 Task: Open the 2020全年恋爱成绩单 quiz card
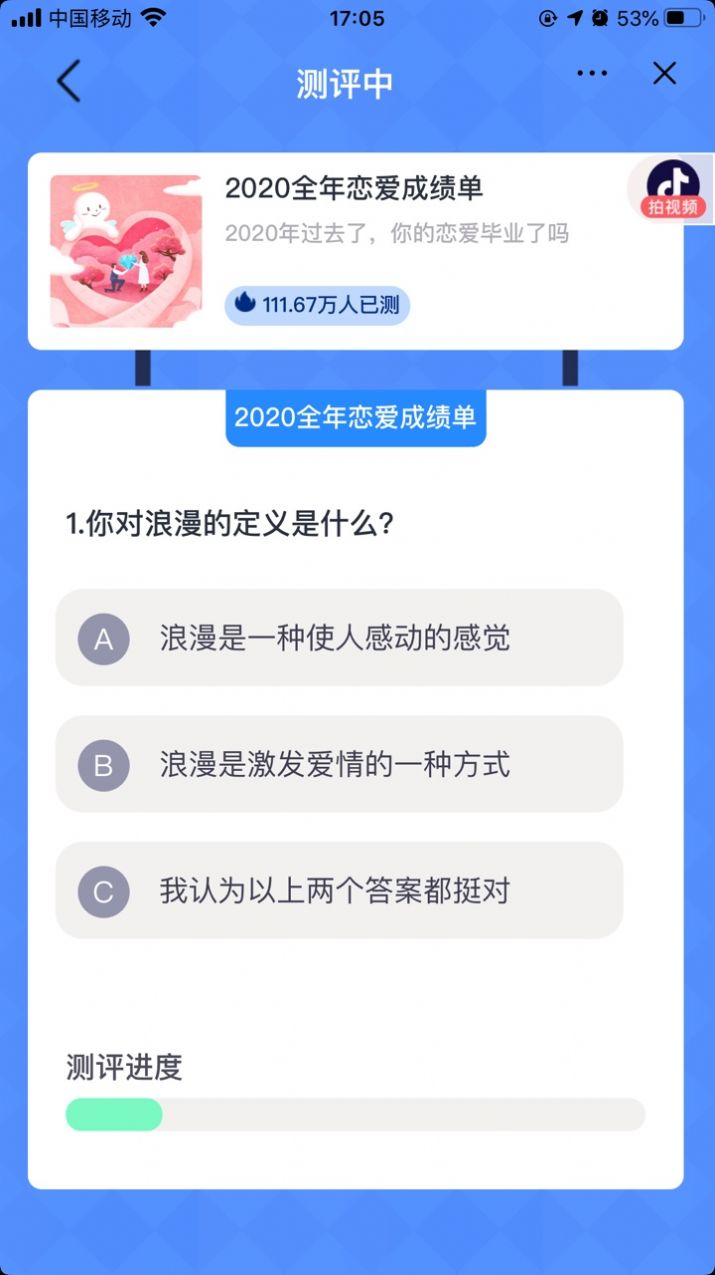click(x=355, y=251)
